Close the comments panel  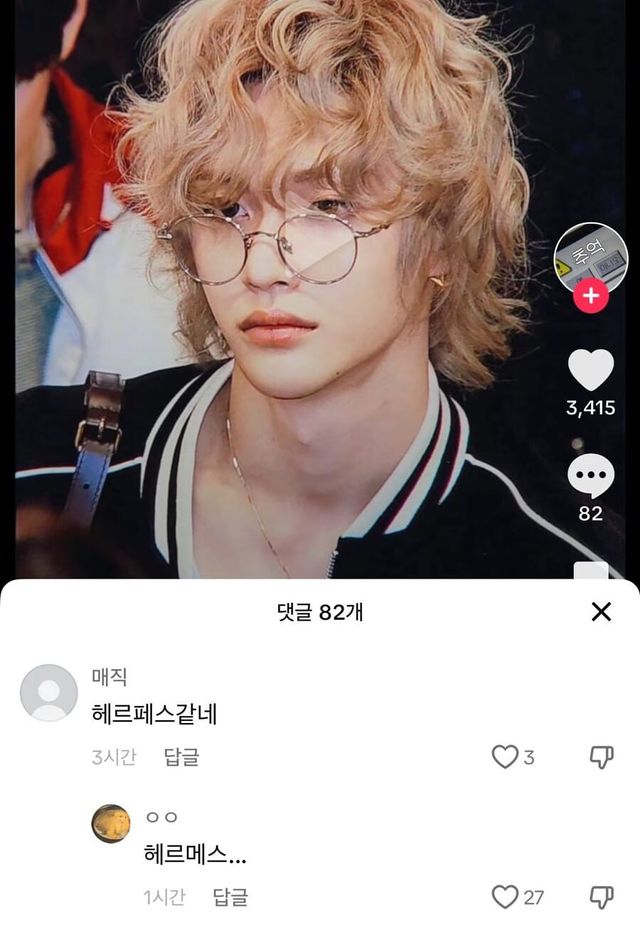point(601,612)
